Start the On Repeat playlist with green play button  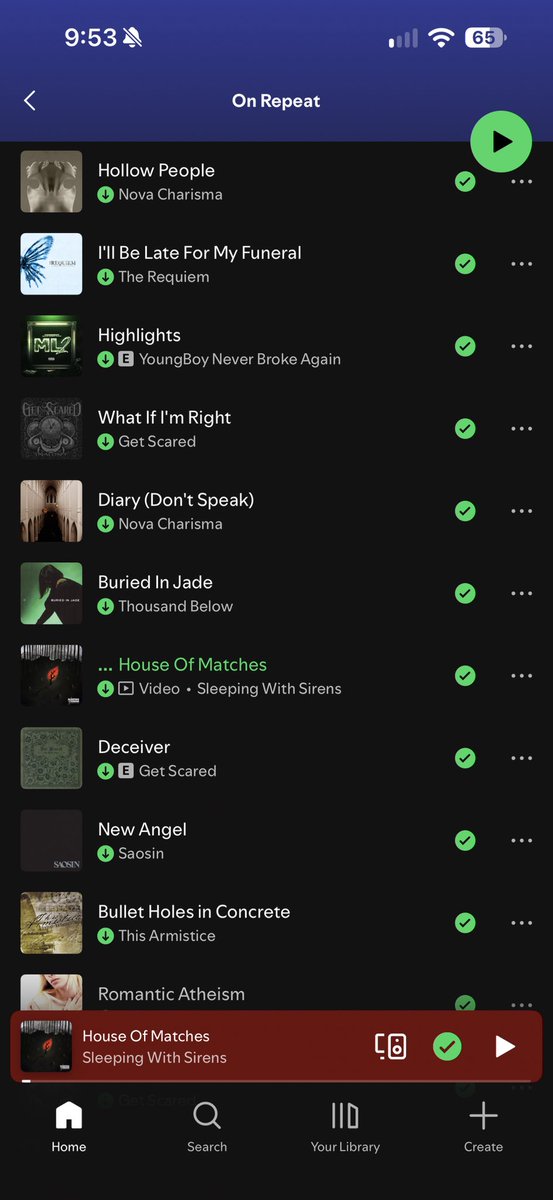click(x=502, y=142)
